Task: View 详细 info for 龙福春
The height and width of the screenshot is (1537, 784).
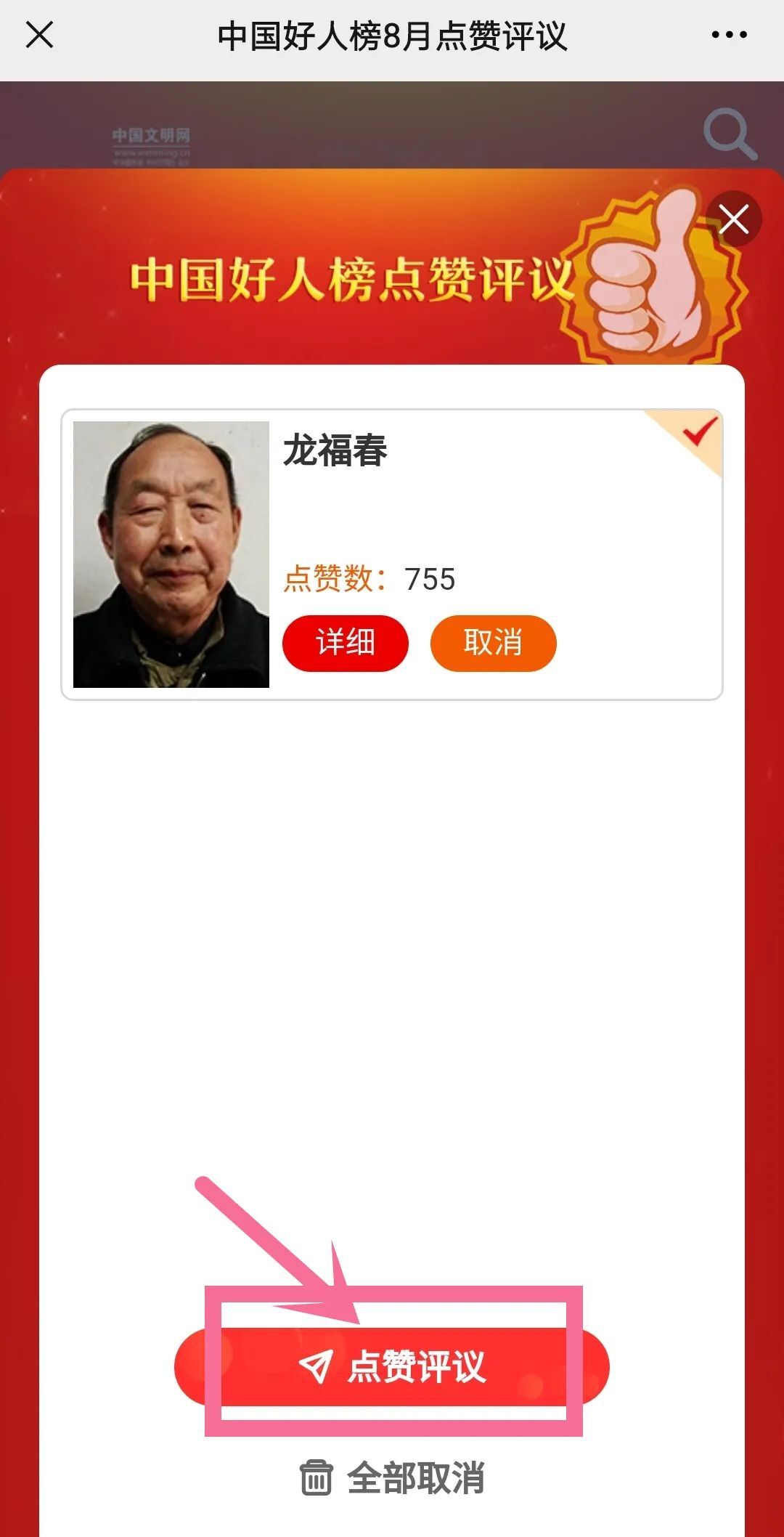Action: 346,643
